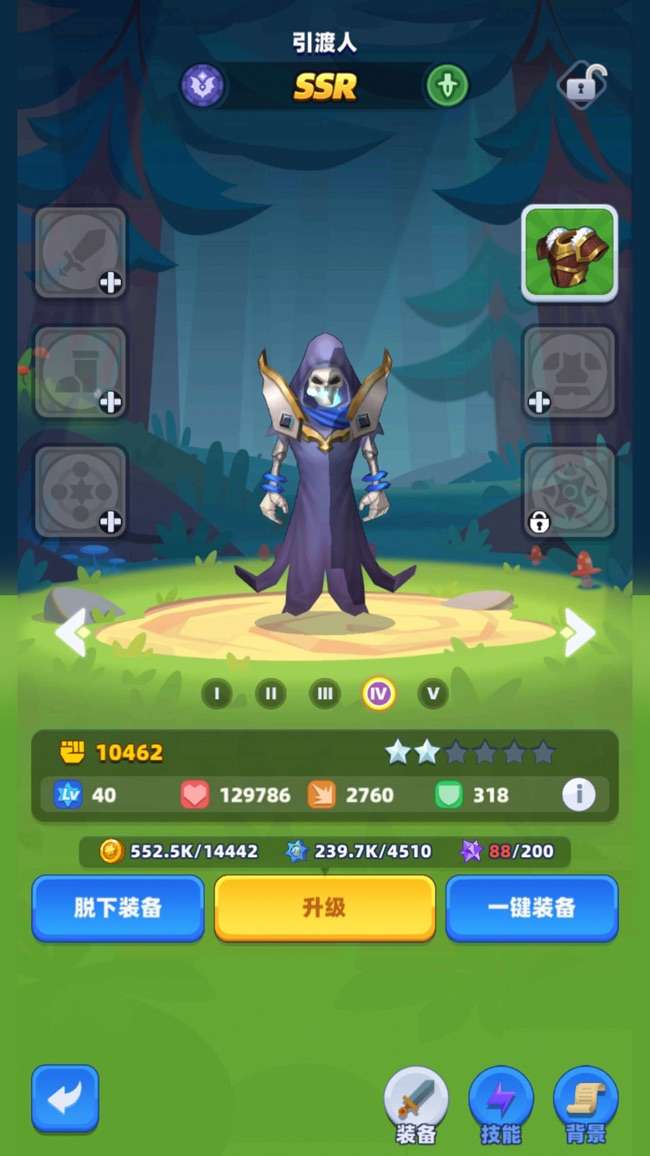Add a weapon in the sword slot
Image resolution: width=650 pixels, height=1156 pixels.
pyautogui.click(x=81, y=253)
